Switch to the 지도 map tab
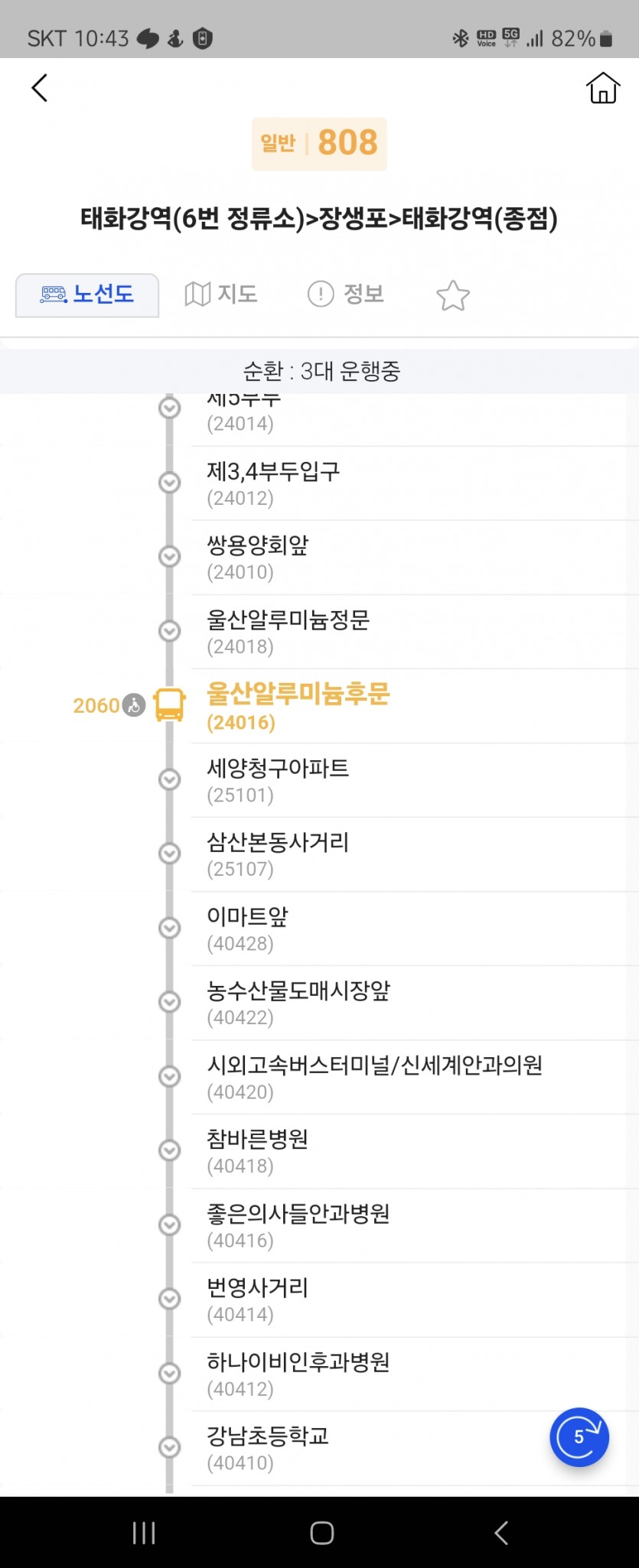The width and height of the screenshot is (639, 1568). [x=221, y=294]
